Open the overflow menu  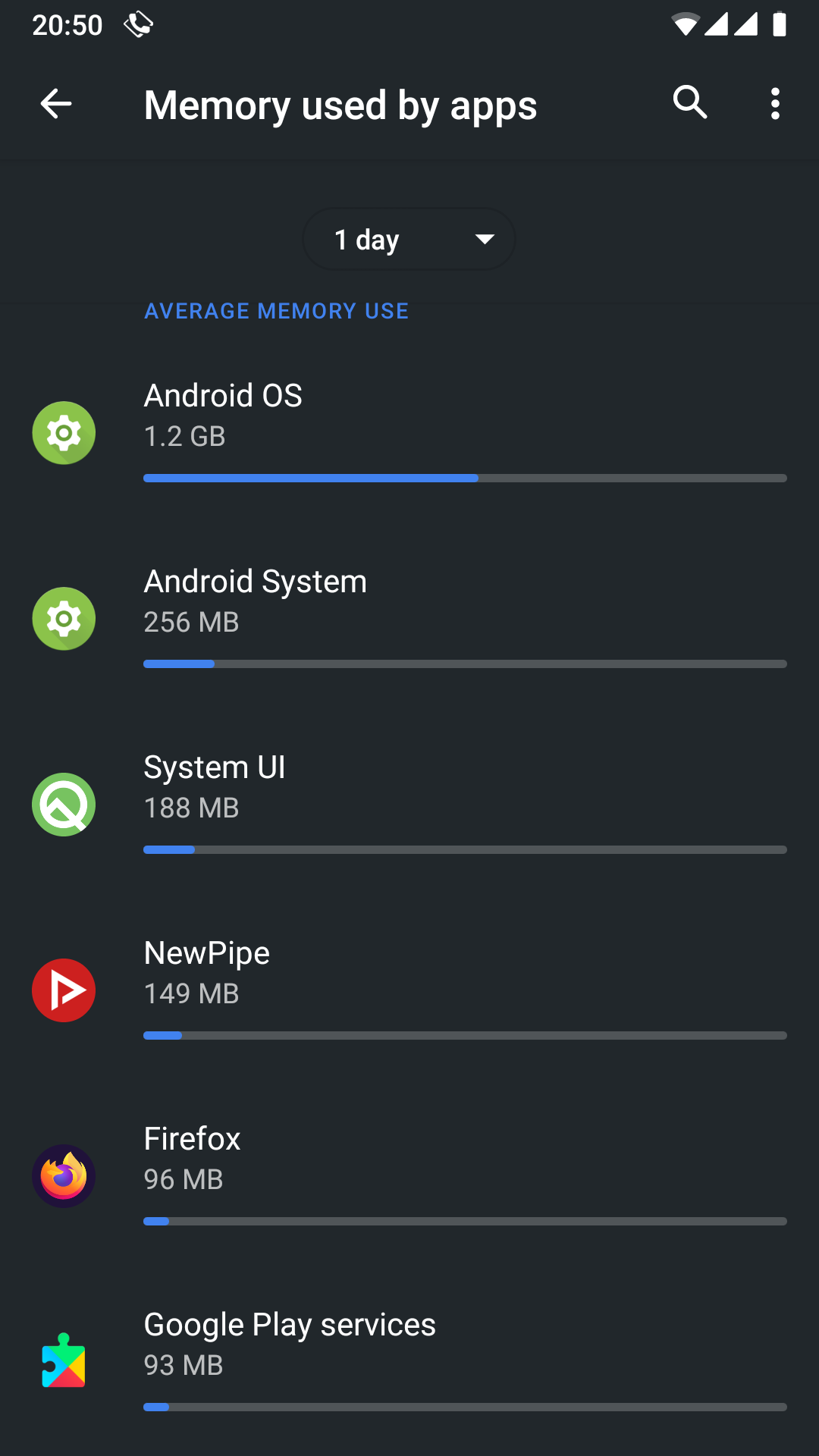(775, 104)
